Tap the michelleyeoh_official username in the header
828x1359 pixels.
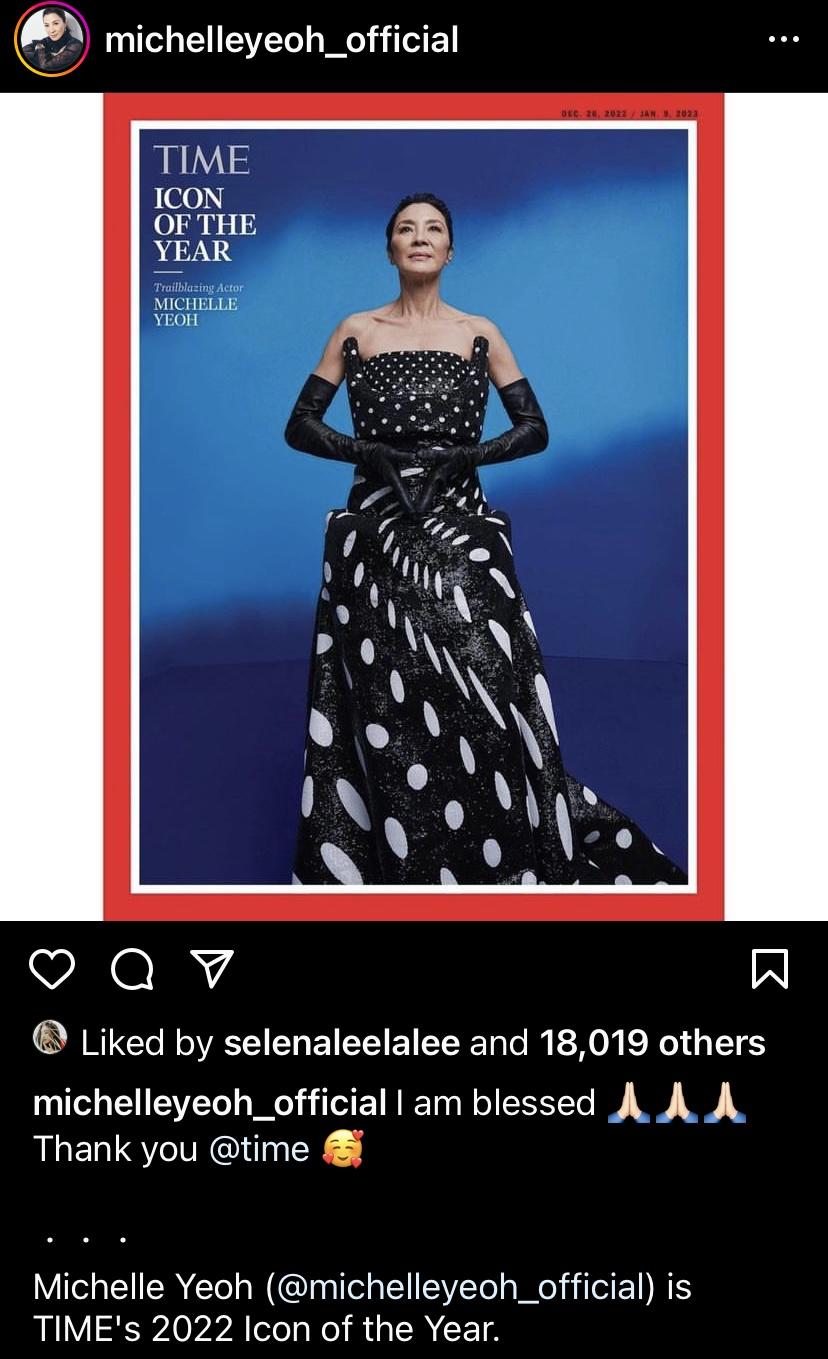(x=281, y=40)
